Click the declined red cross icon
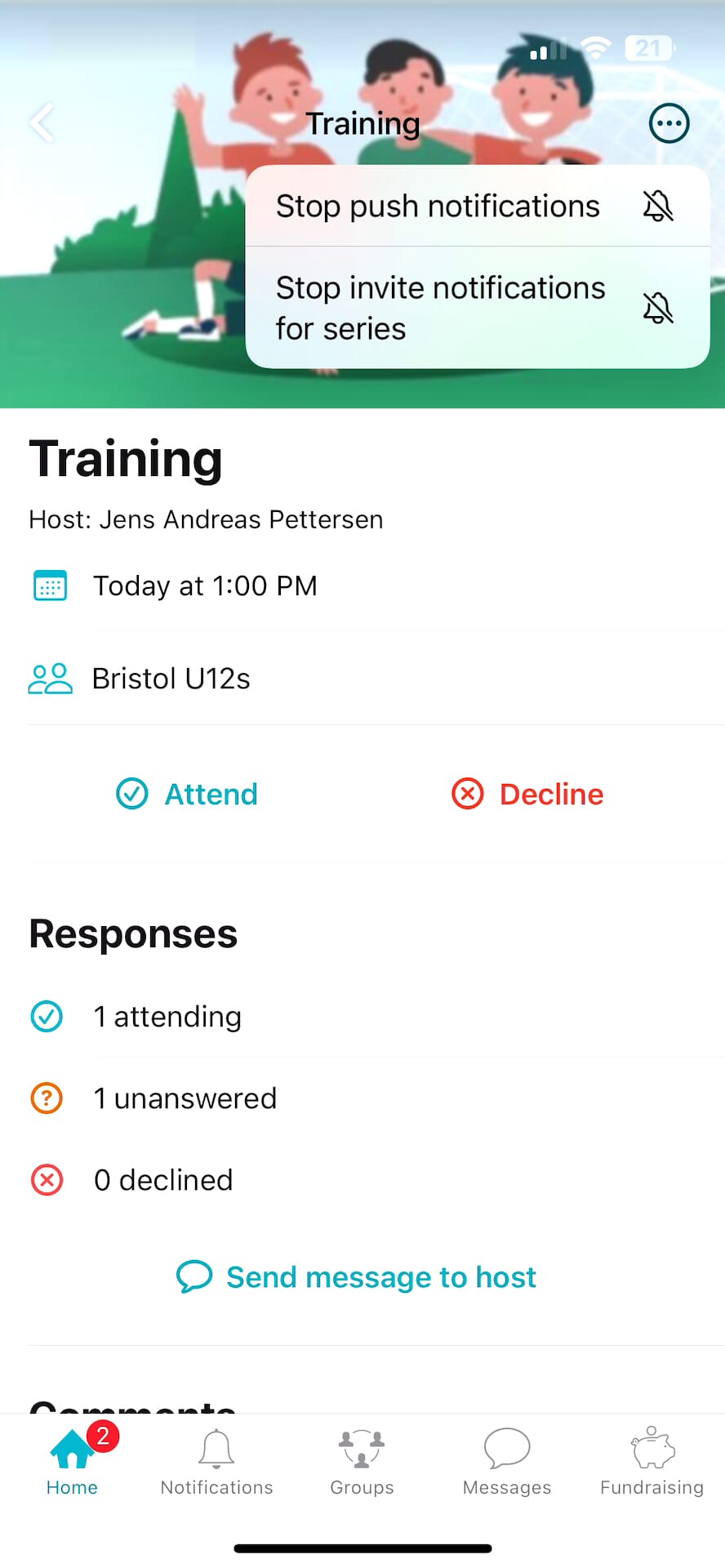This screenshot has height=1568, width=725. coord(47,1179)
